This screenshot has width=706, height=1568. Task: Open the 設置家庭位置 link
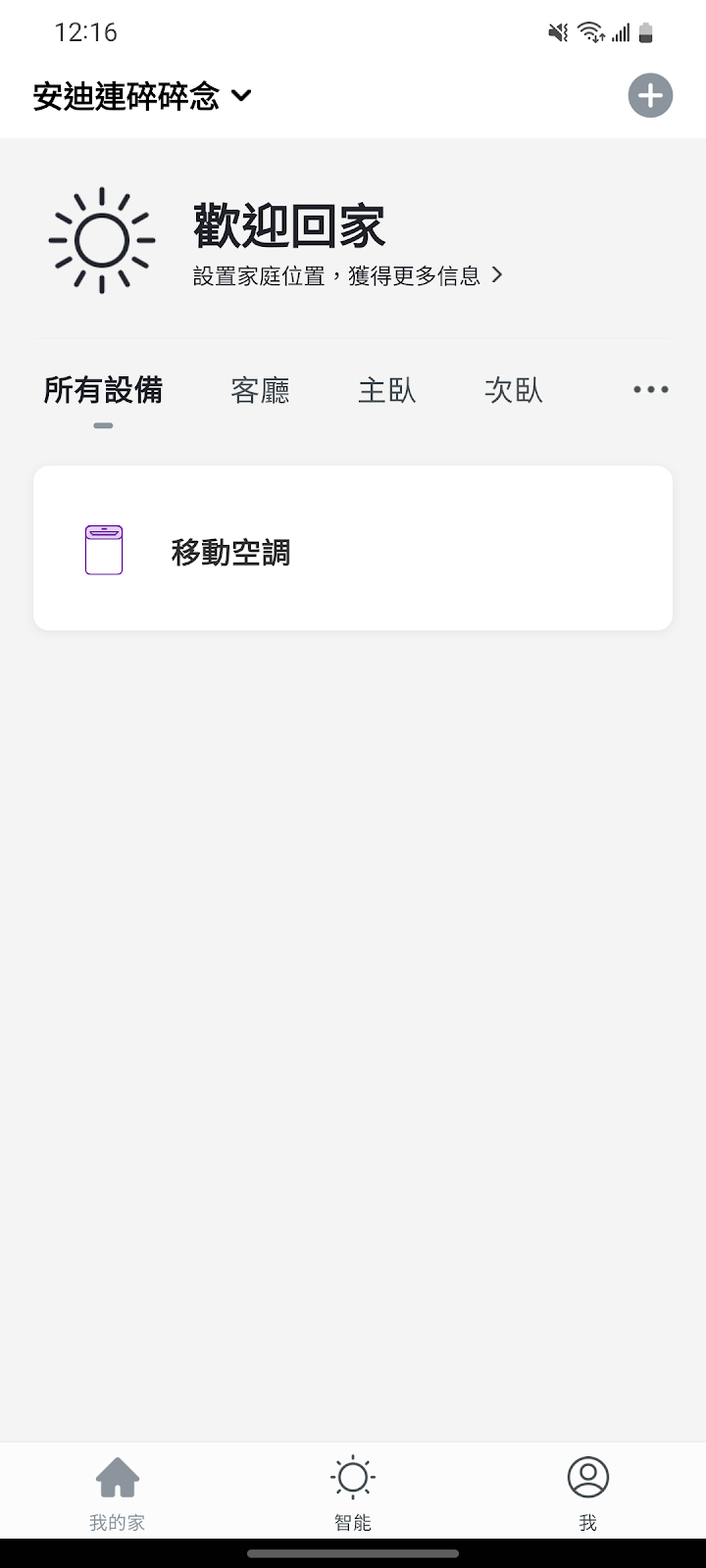[347, 275]
